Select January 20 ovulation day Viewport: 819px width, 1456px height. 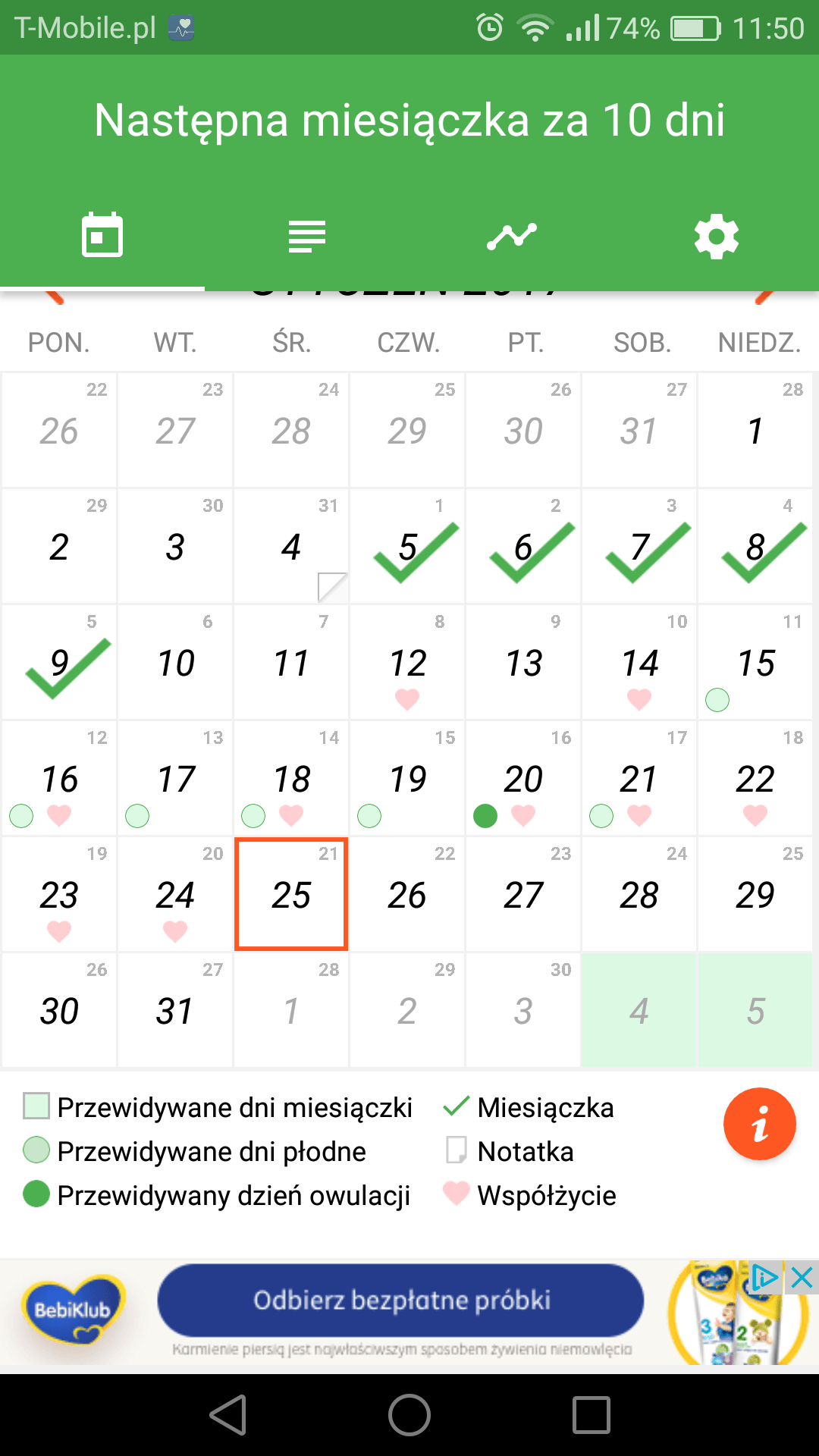click(x=523, y=779)
